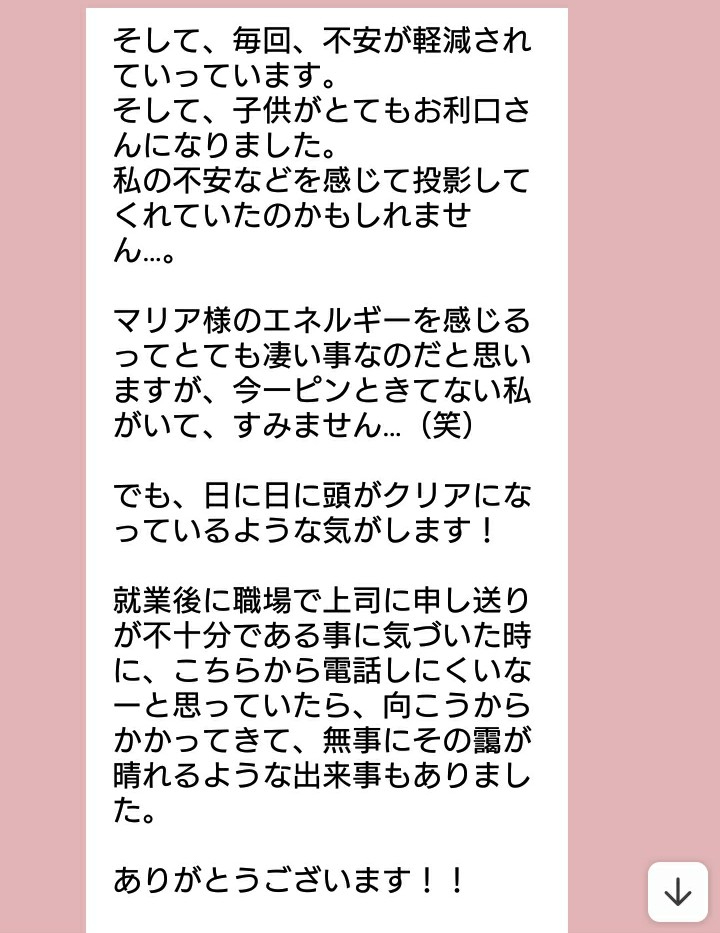720x933 pixels.
Task: Jump to the latest message with the down arrow
Action: (x=677, y=891)
